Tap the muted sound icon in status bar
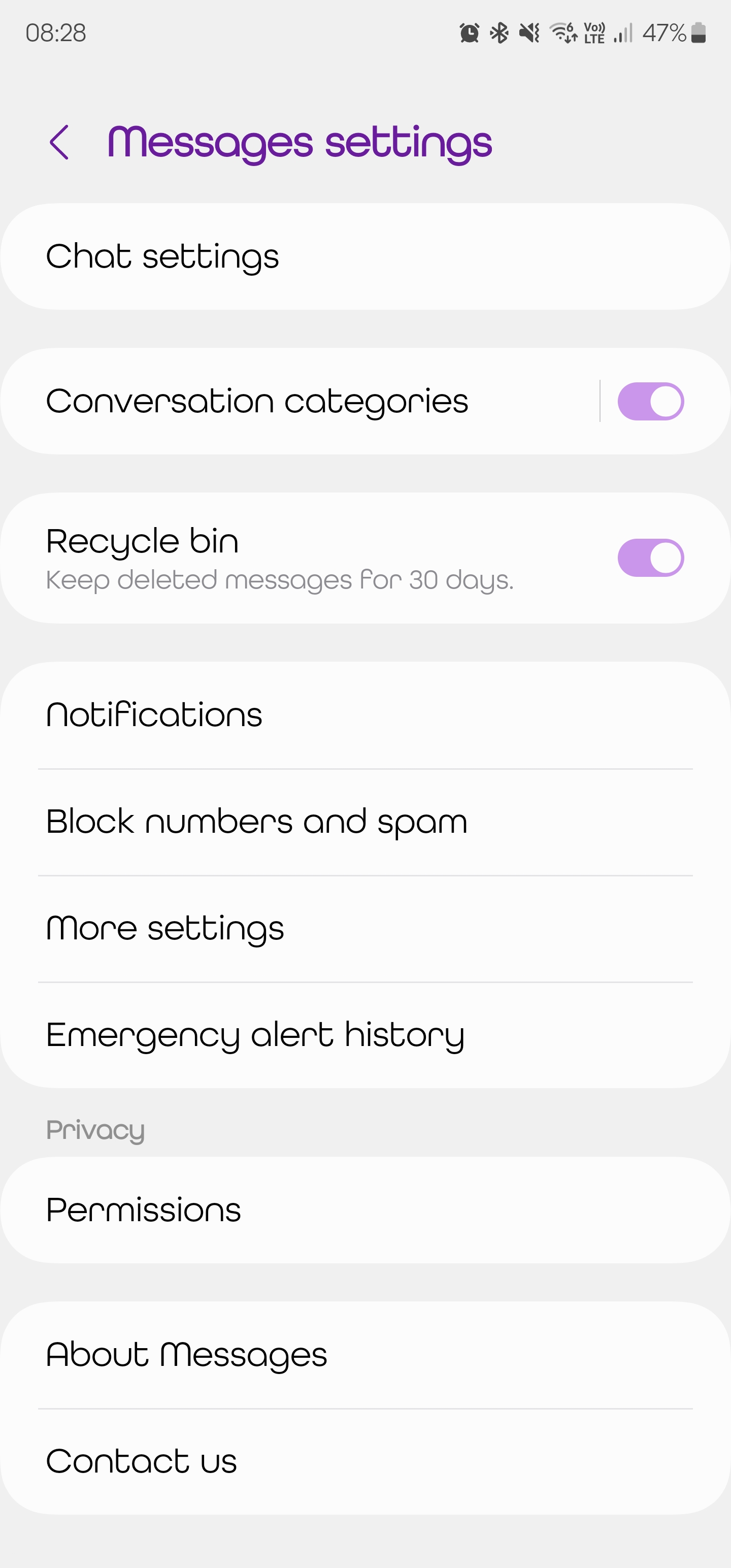This screenshot has width=731, height=1568. [x=529, y=34]
